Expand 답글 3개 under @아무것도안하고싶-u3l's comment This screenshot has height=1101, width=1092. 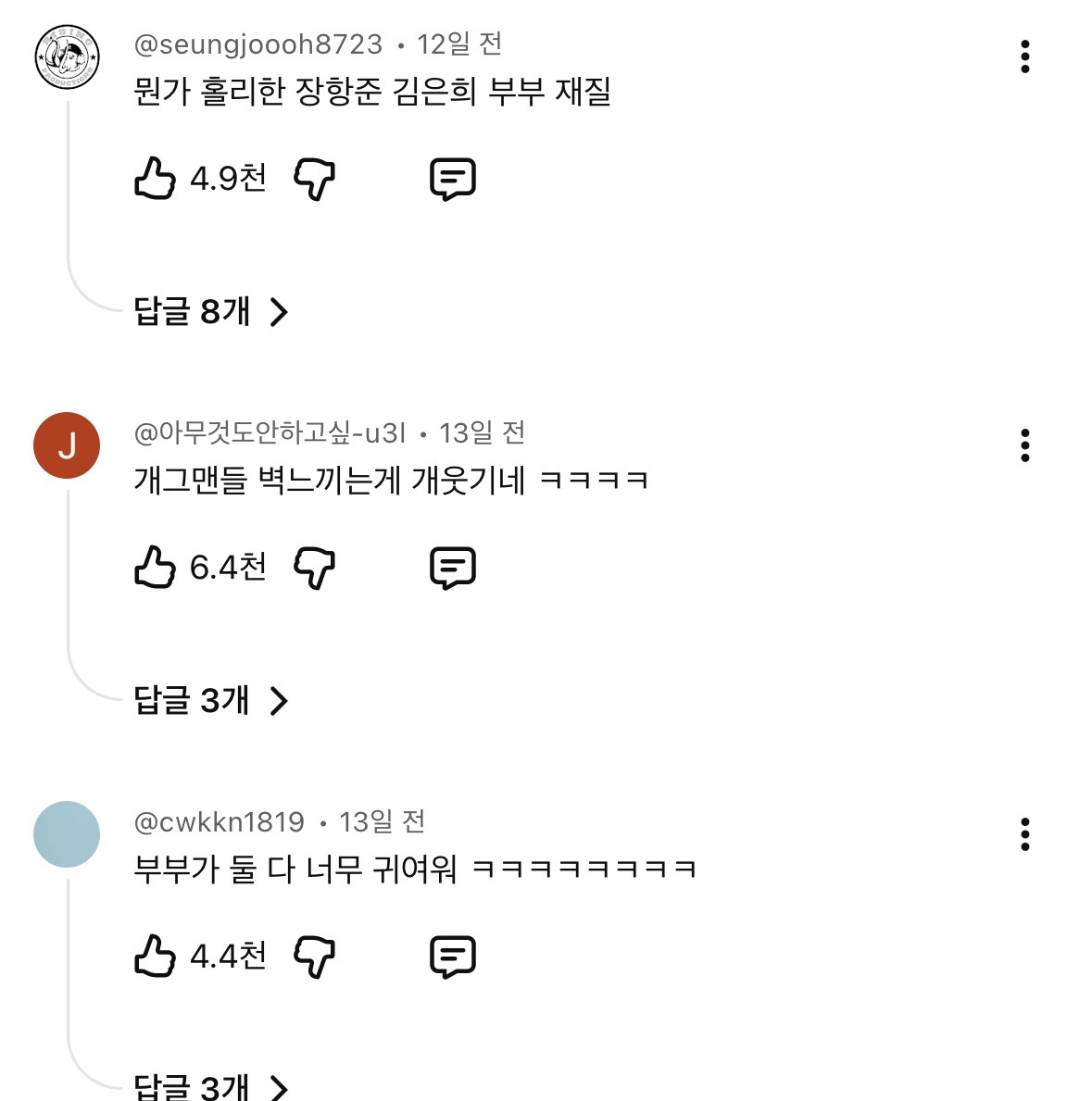211,701
